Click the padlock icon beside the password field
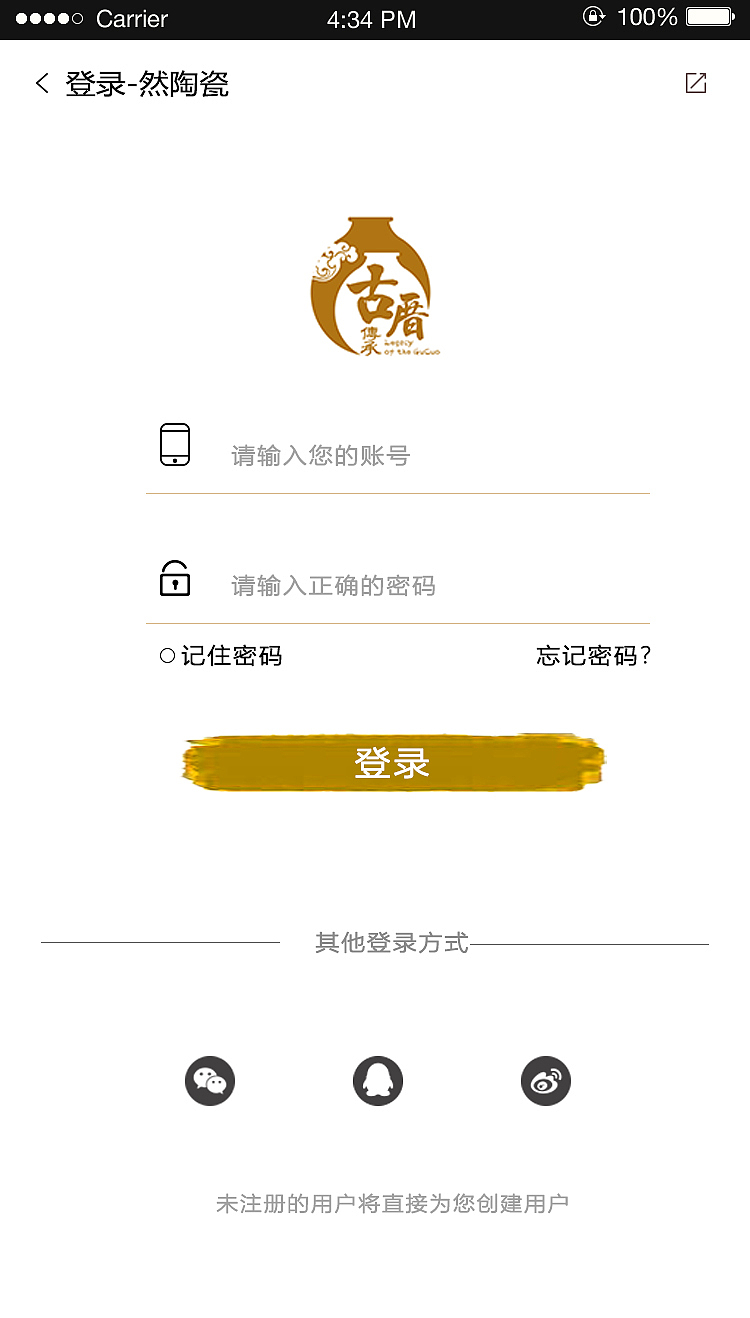Screen dimensions: 750x1318 tap(176, 578)
